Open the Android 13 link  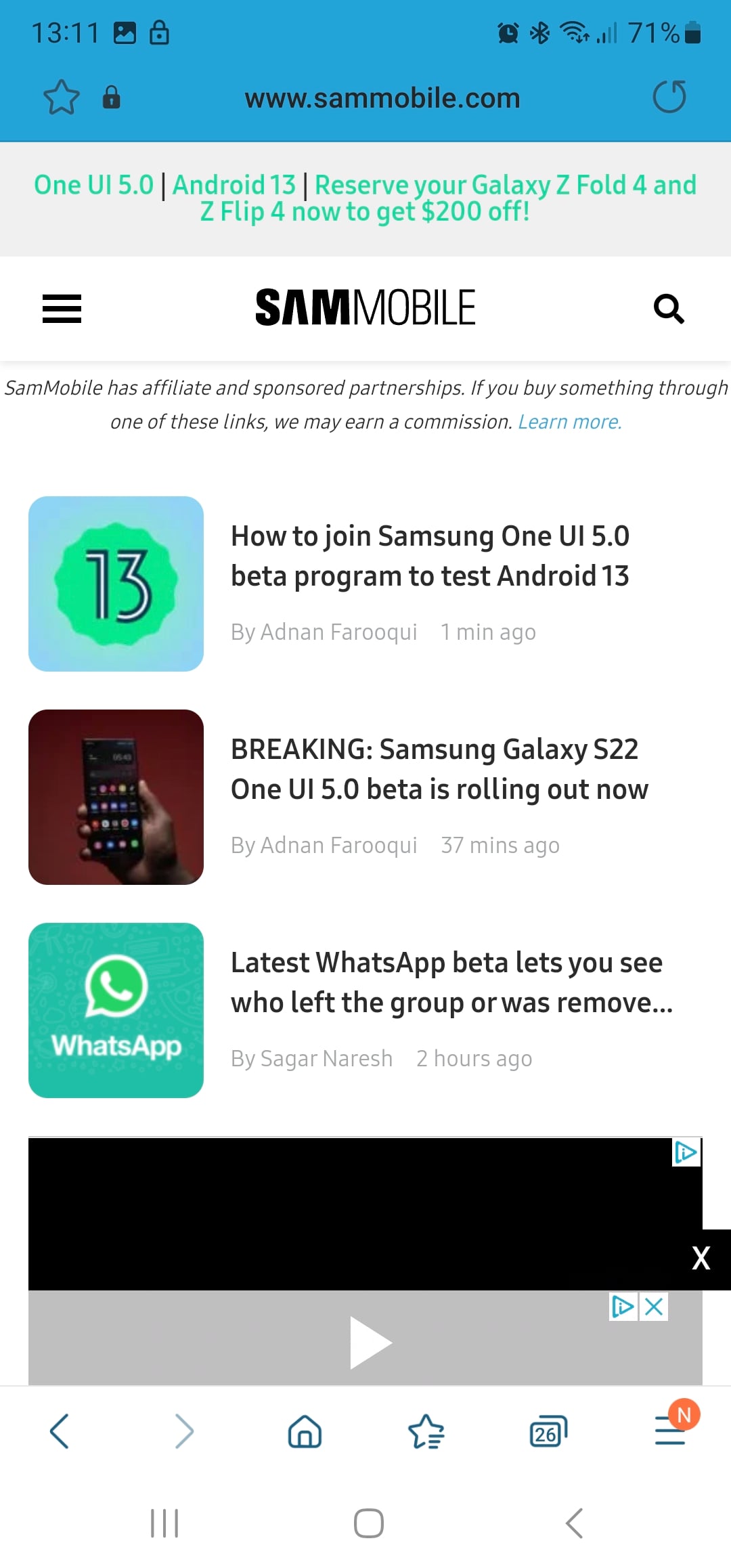coord(234,185)
